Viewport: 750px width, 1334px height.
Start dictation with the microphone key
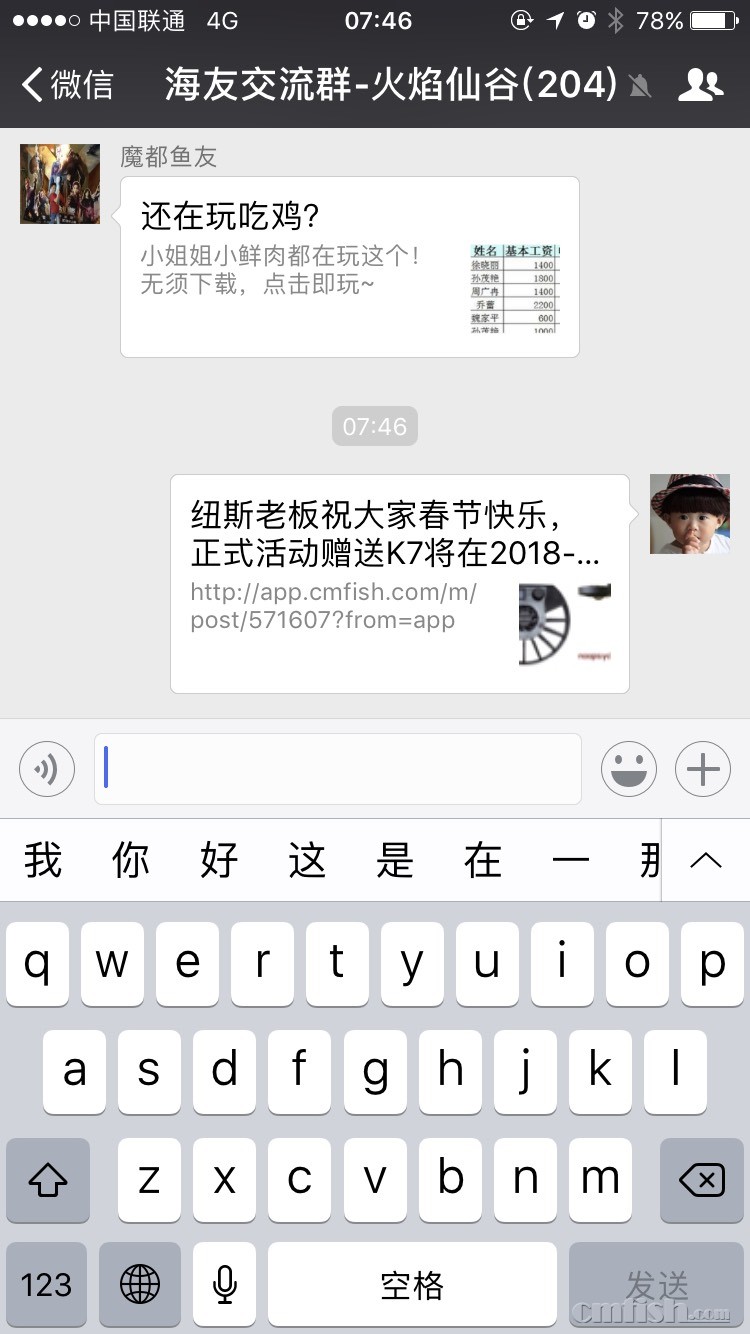click(225, 1285)
